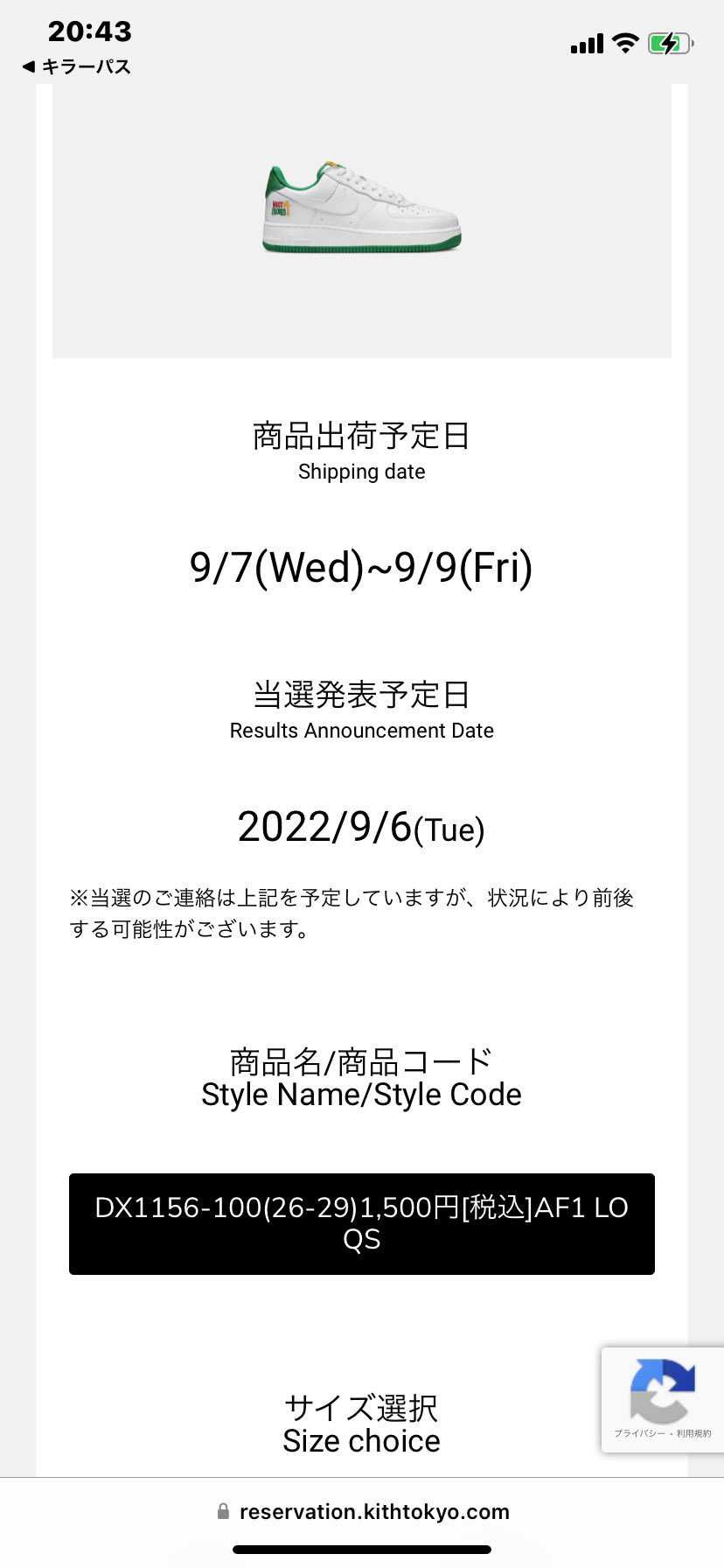Tap the cellular signal strength icon
The height and width of the screenshot is (1568, 724).
click(584, 42)
